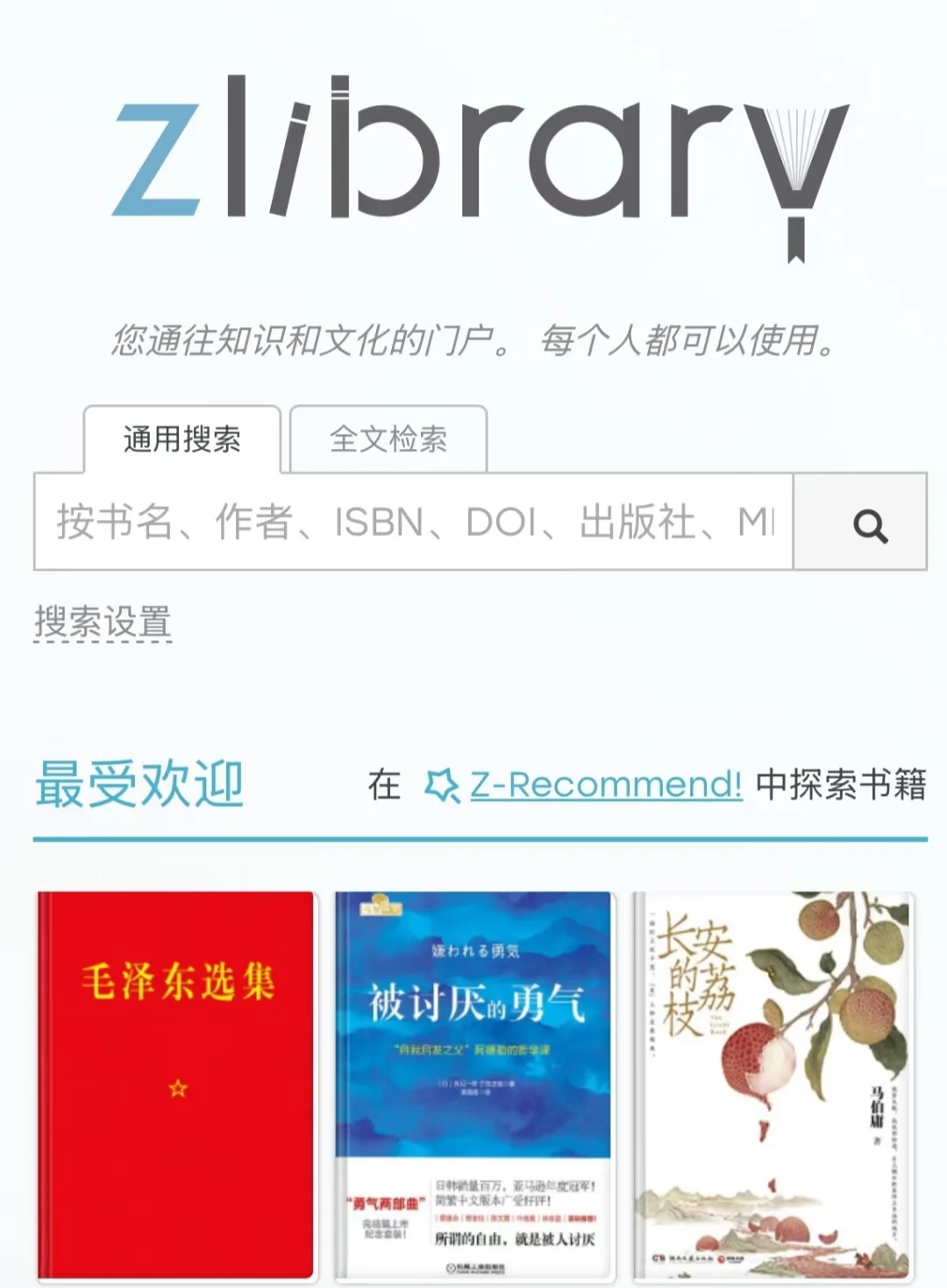This screenshot has width=947, height=1288.
Task: Open the 被讨厌的勇气 book cover
Action: click(x=473, y=1085)
